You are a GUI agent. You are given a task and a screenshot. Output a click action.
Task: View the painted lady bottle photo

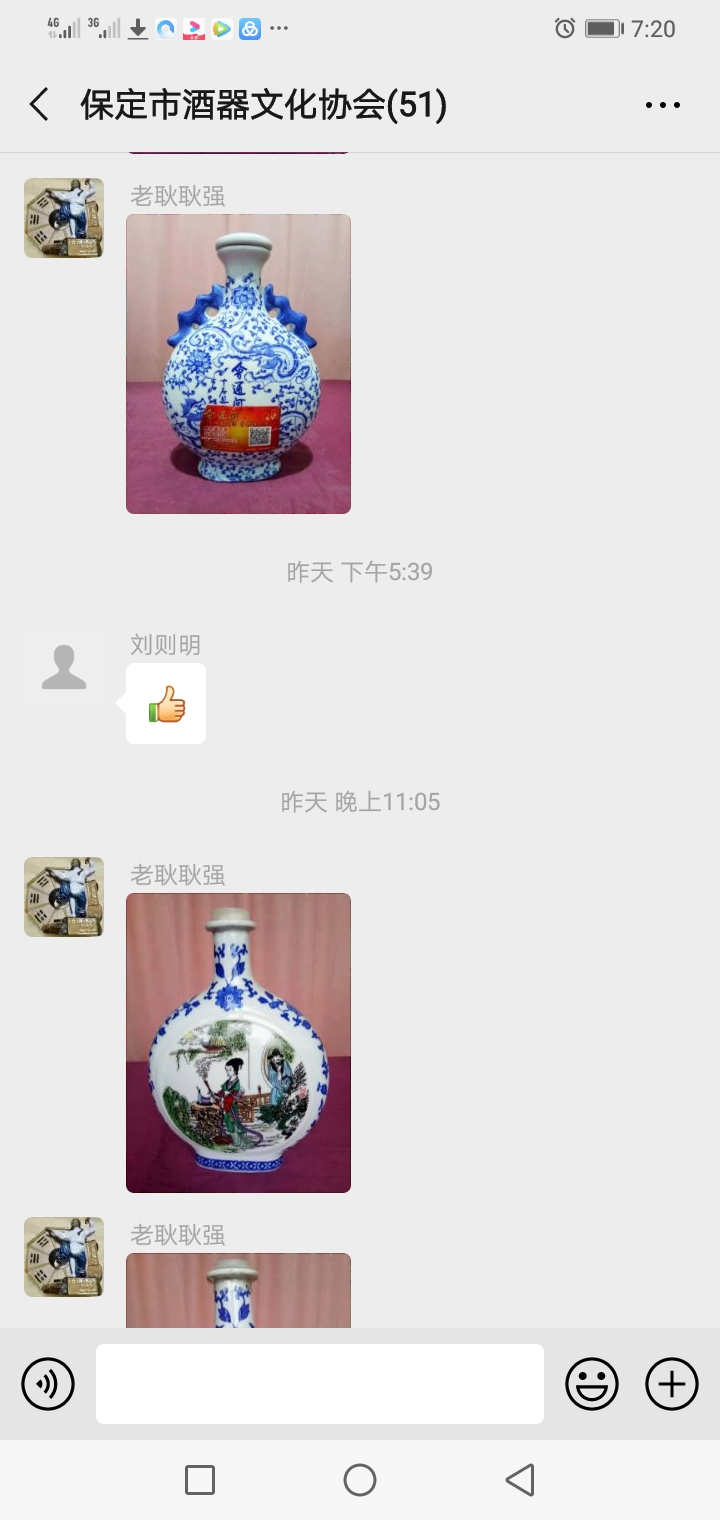[238, 1042]
